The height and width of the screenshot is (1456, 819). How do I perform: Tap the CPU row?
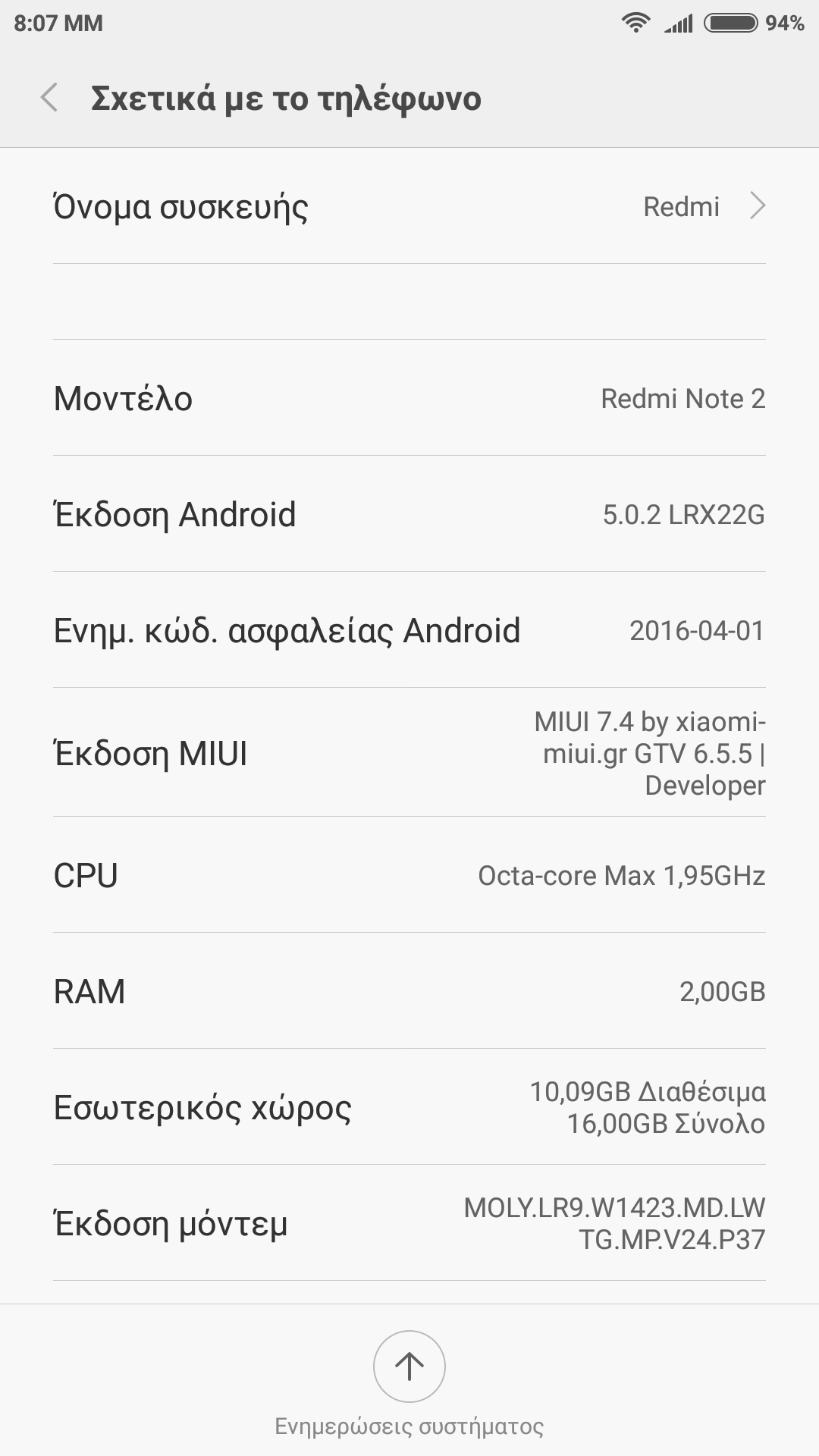[409, 875]
